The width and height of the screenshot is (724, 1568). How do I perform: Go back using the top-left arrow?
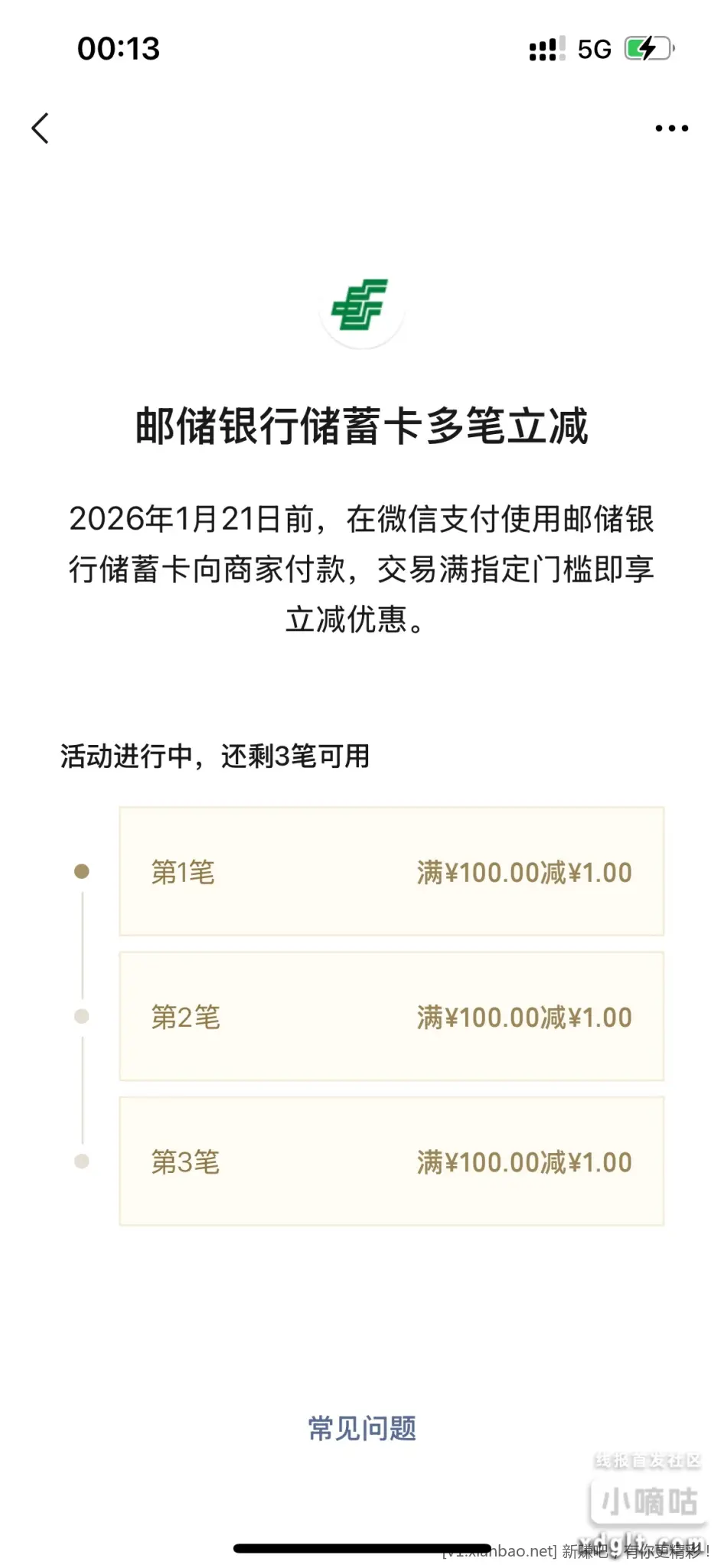pos(41,128)
